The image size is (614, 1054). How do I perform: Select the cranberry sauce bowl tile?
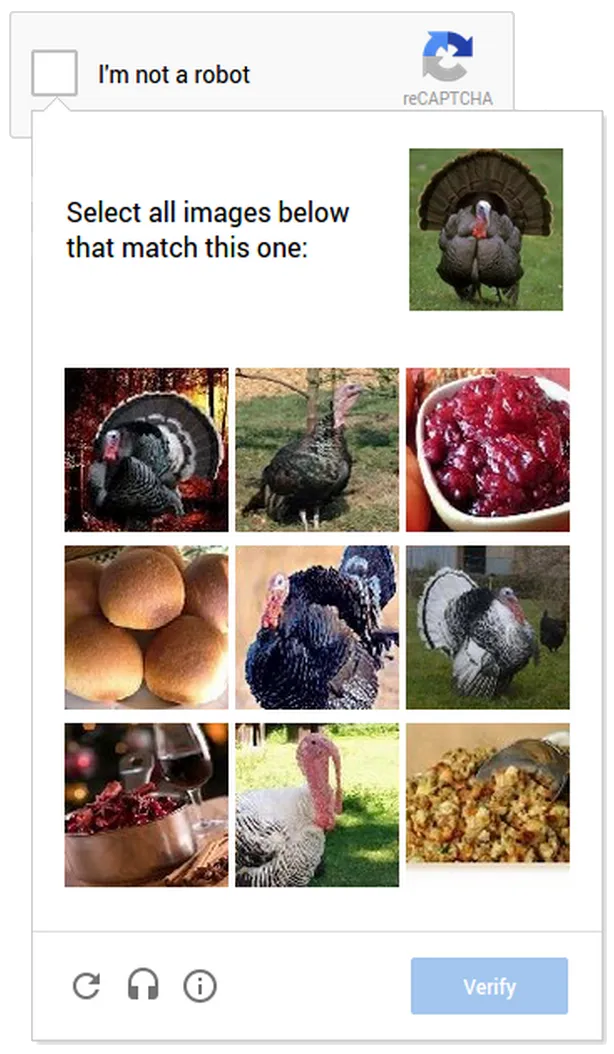[488, 449]
